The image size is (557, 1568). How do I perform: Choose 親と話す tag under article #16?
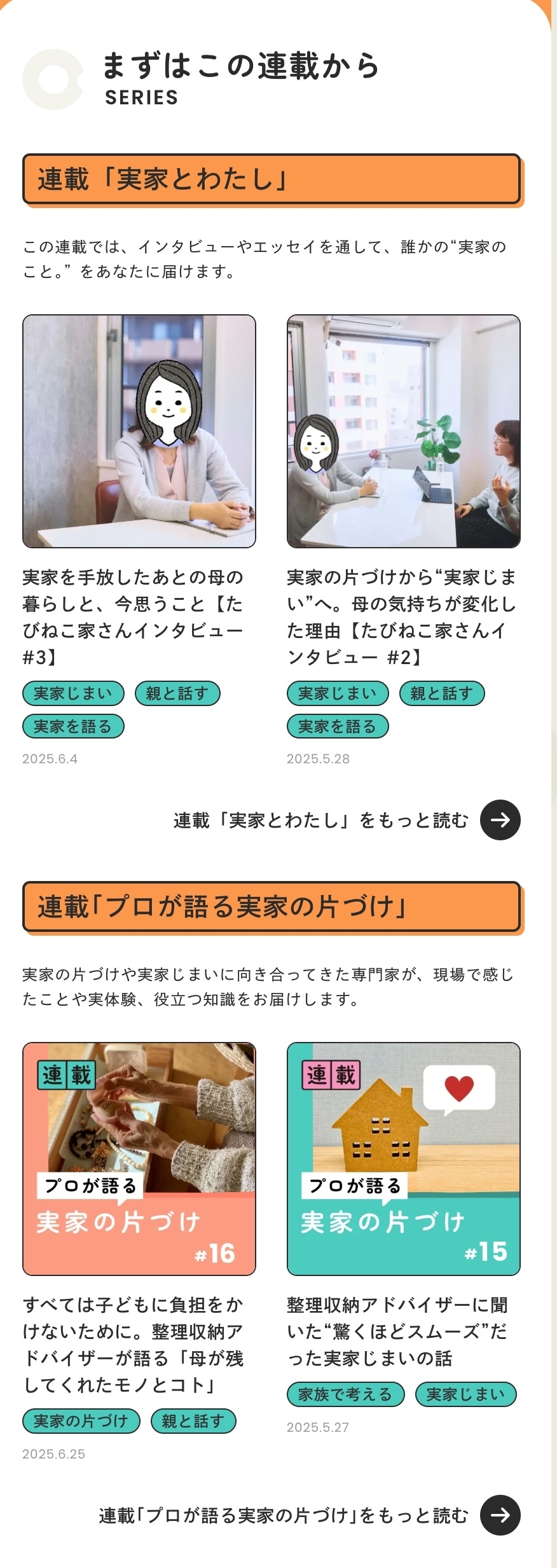(x=193, y=1421)
